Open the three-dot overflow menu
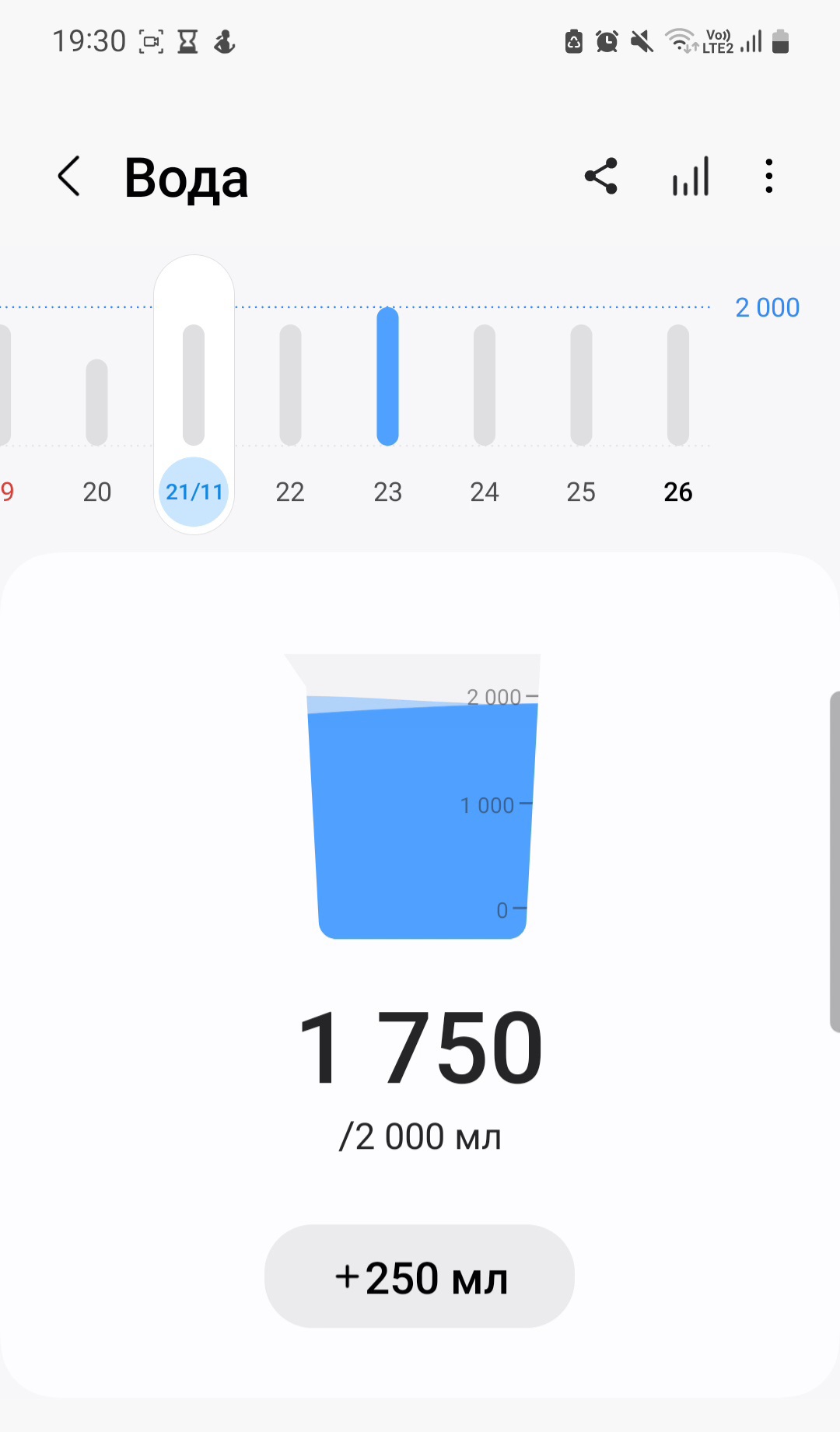Image resolution: width=840 pixels, height=1432 pixels. click(x=768, y=177)
